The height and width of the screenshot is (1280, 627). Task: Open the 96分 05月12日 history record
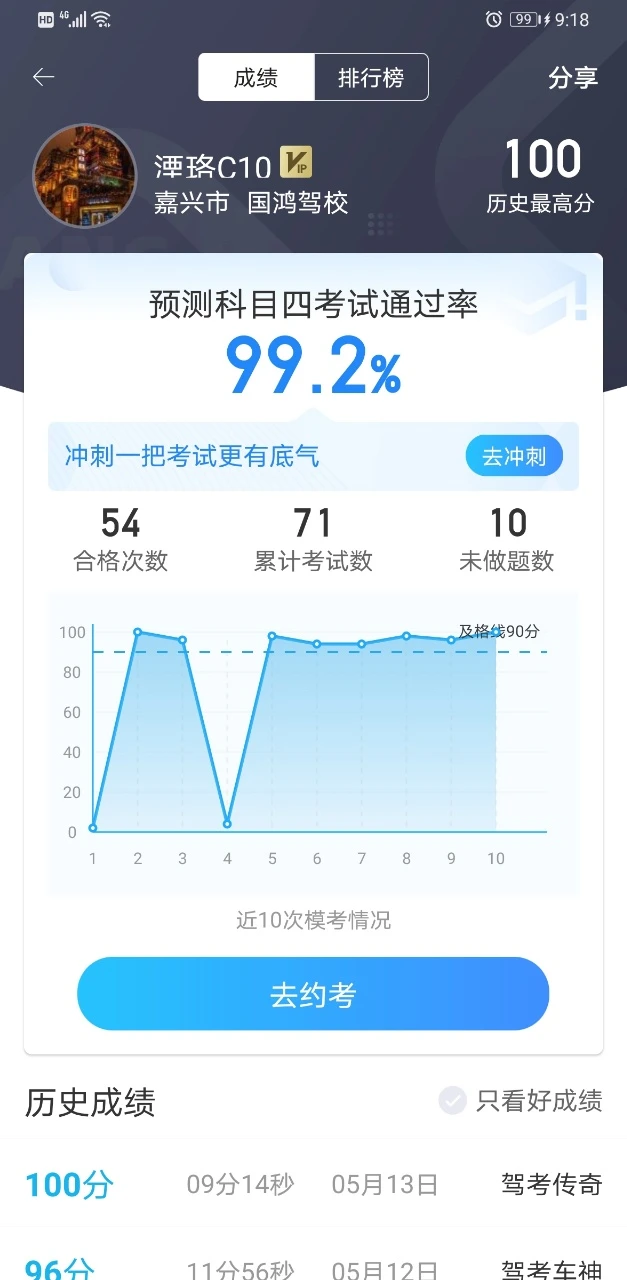[313, 1256]
